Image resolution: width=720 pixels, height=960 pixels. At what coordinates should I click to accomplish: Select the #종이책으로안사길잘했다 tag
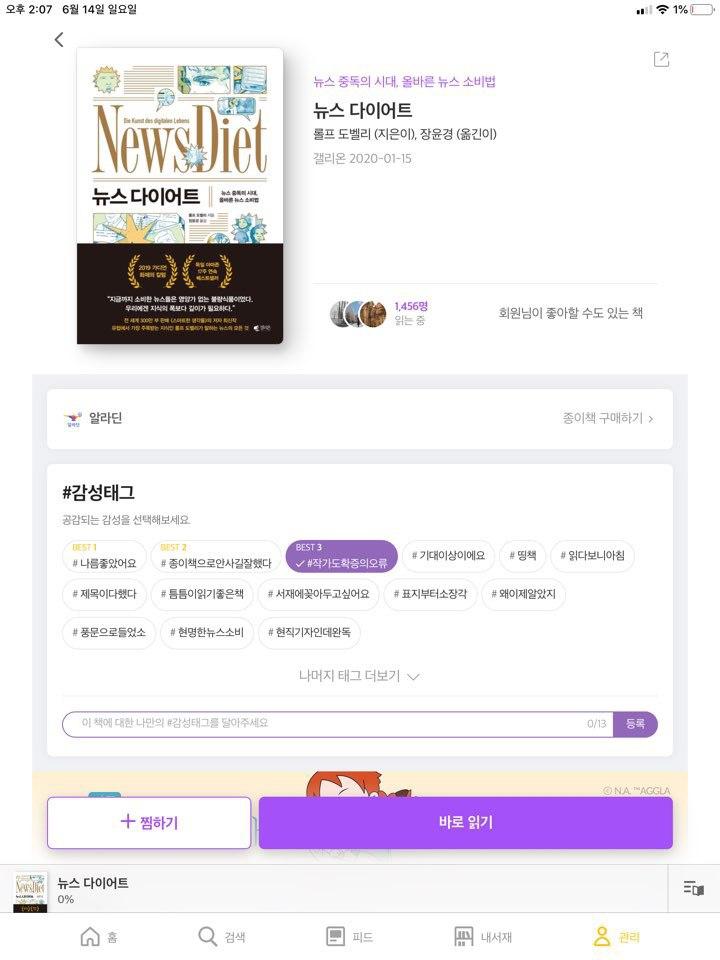pyautogui.click(x=216, y=563)
